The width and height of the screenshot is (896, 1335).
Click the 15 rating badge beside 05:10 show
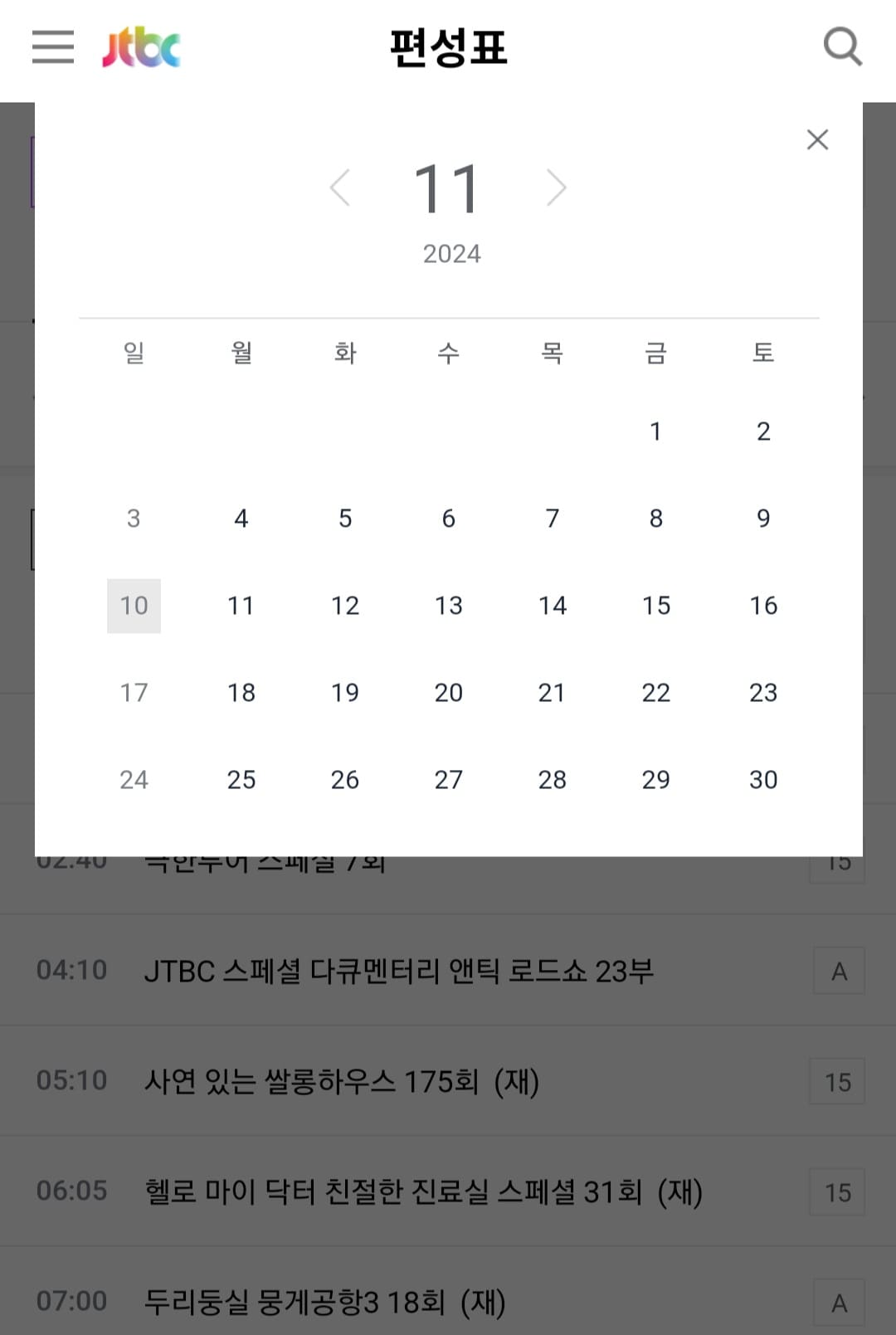(837, 1080)
